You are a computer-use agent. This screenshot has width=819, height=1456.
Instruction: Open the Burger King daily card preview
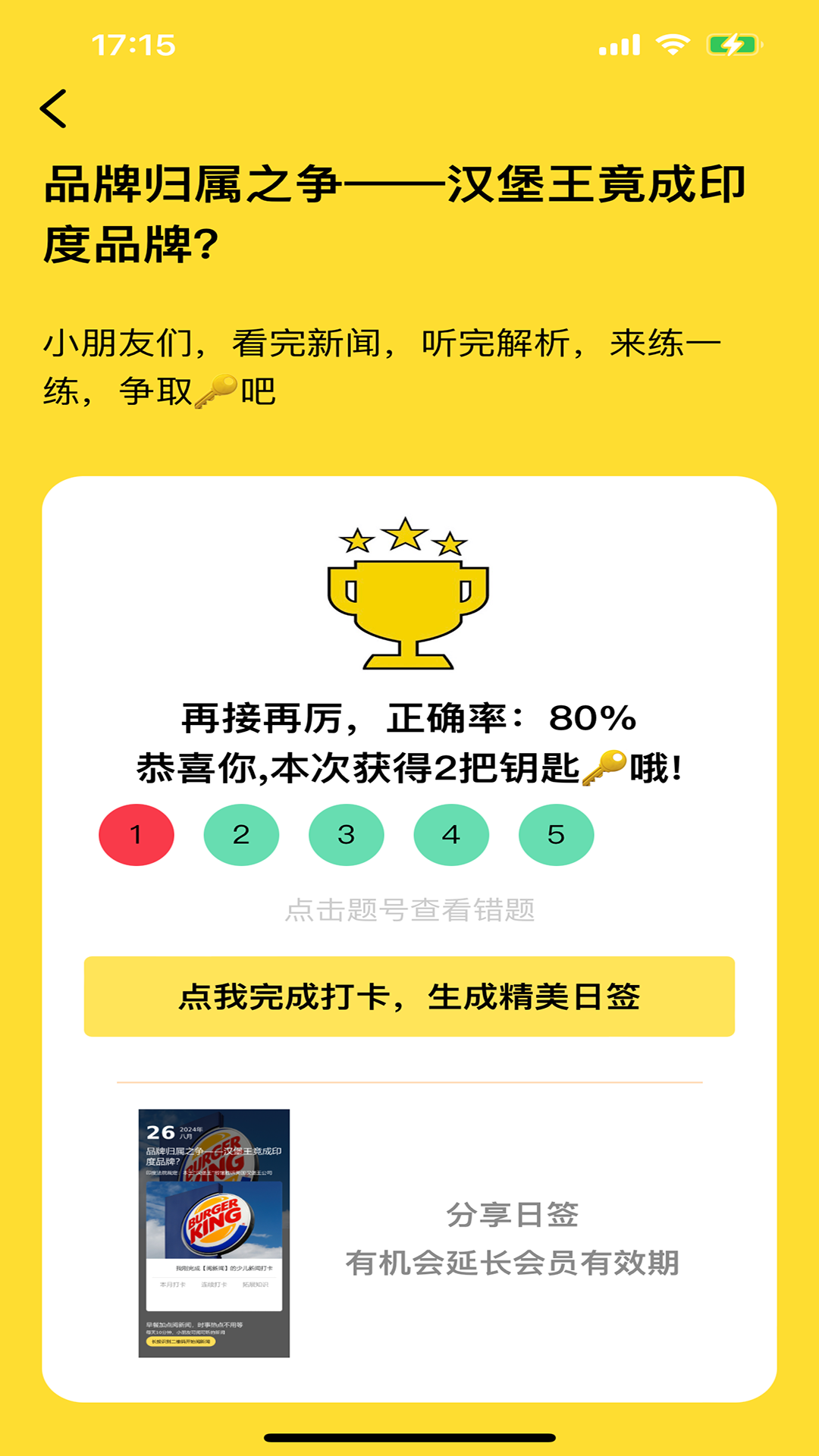214,1233
